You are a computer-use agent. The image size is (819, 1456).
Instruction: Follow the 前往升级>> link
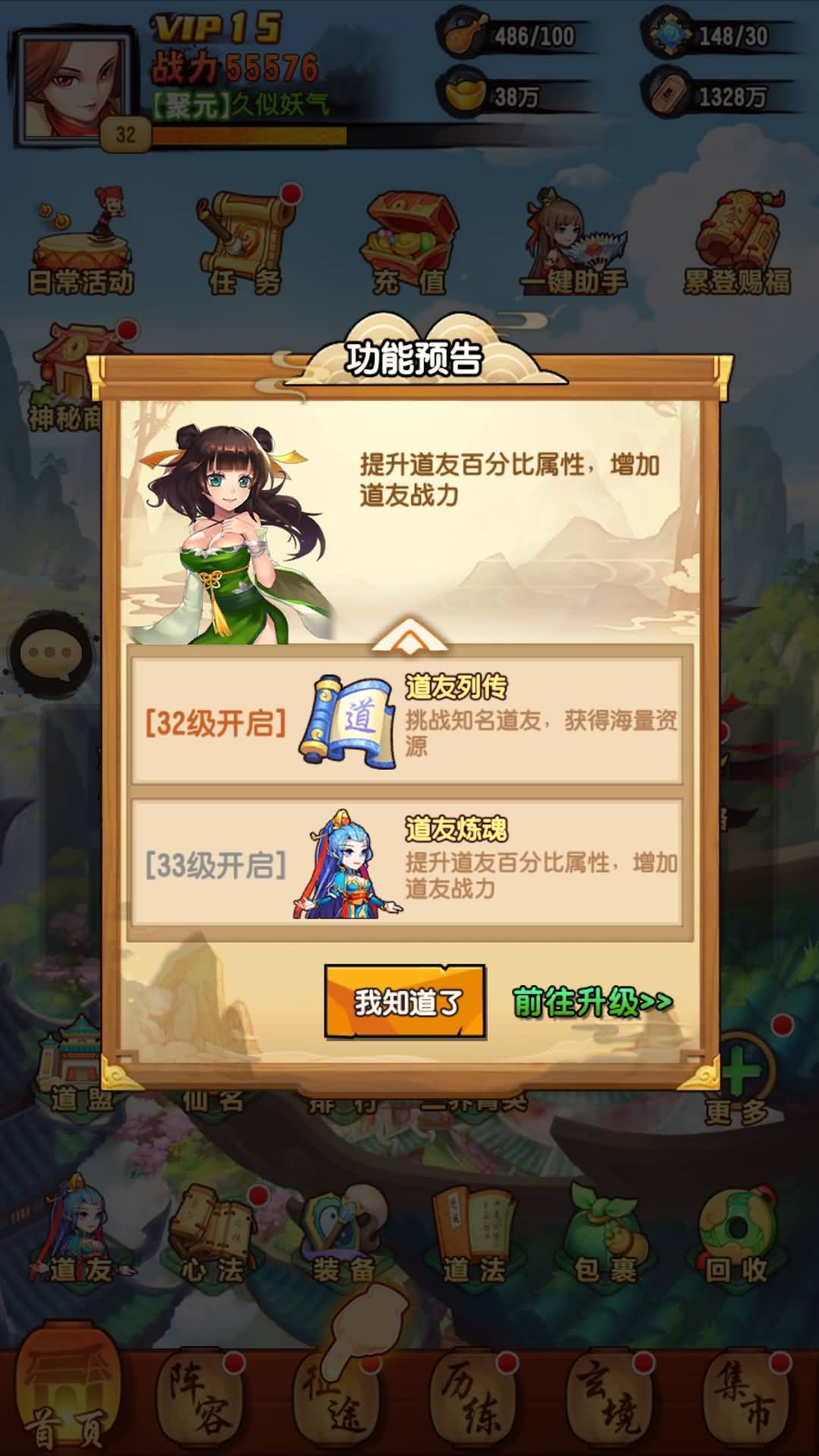coord(592,1002)
